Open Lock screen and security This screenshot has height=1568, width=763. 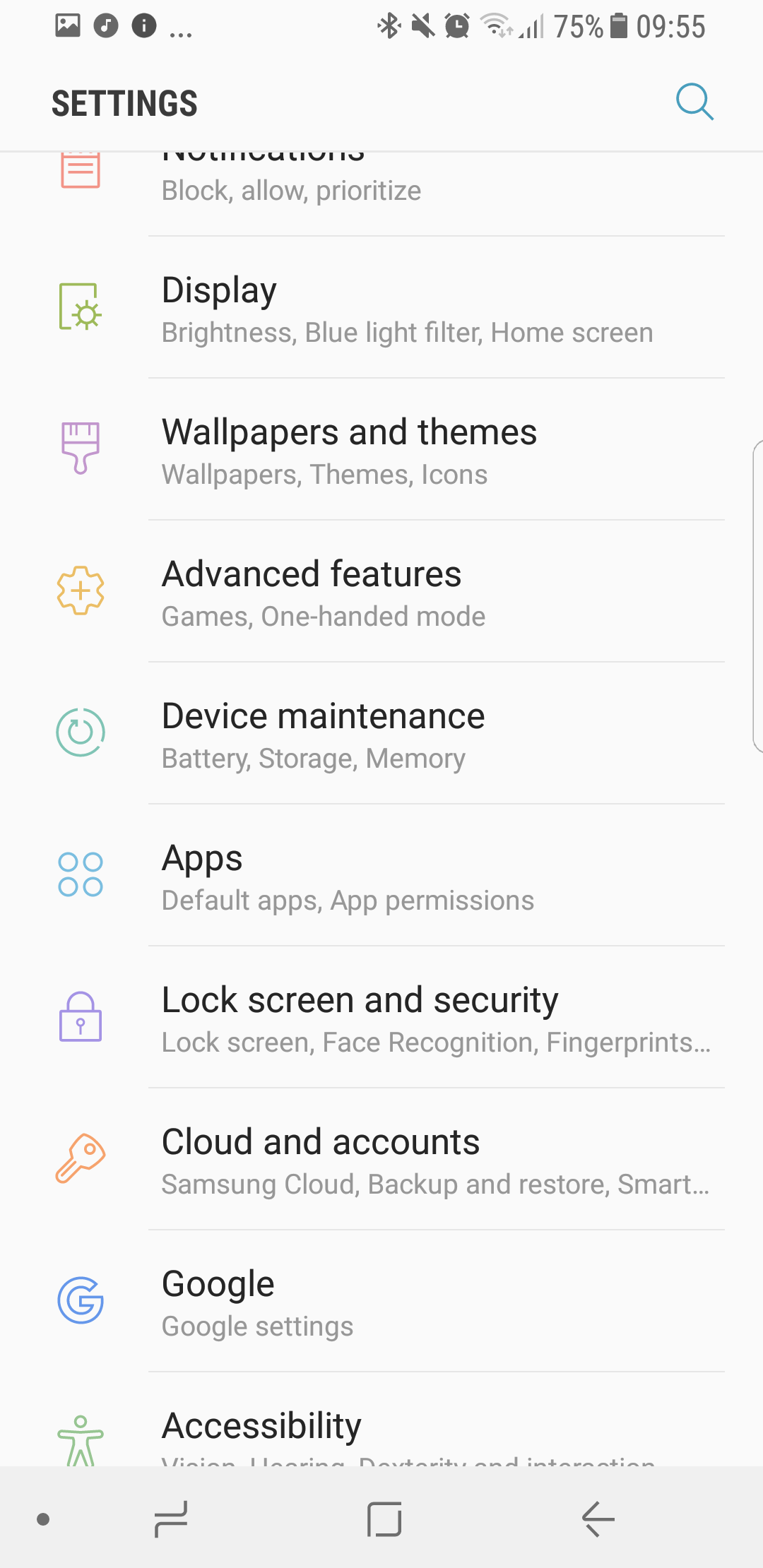[381, 1018]
